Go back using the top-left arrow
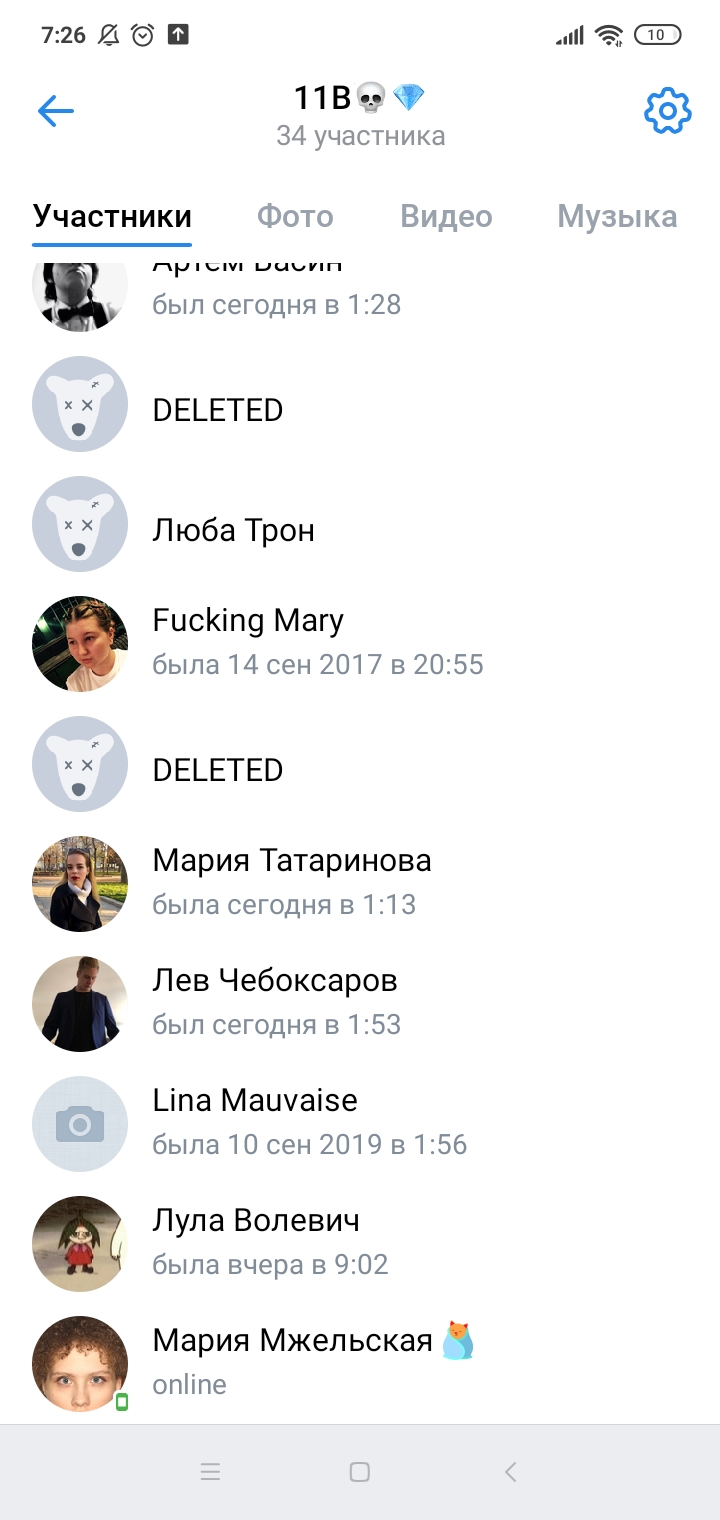The height and width of the screenshot is (1520, 720). pos(56,111)
